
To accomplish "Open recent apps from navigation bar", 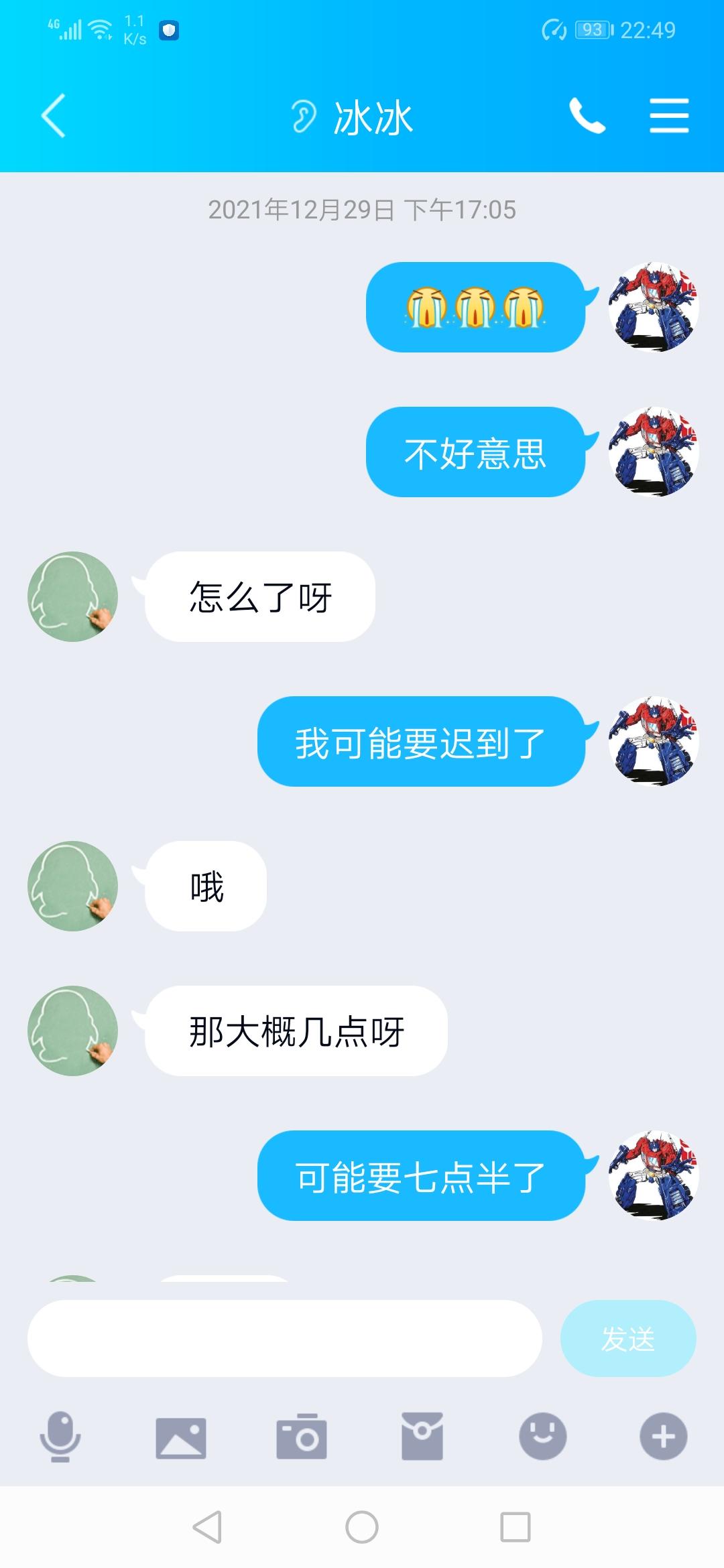I will pos(516,1528).
